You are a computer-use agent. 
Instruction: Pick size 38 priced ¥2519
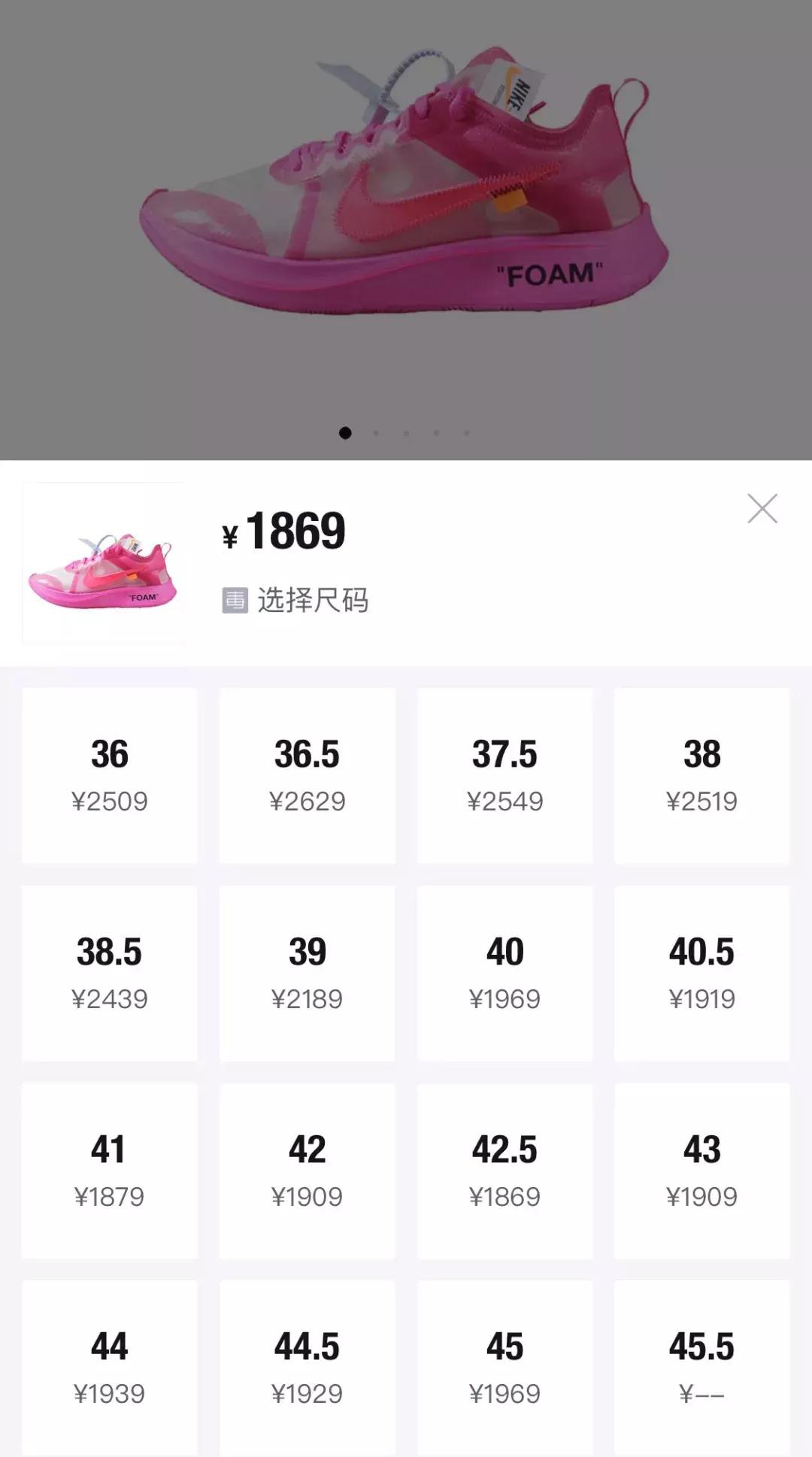click(702, 776)
